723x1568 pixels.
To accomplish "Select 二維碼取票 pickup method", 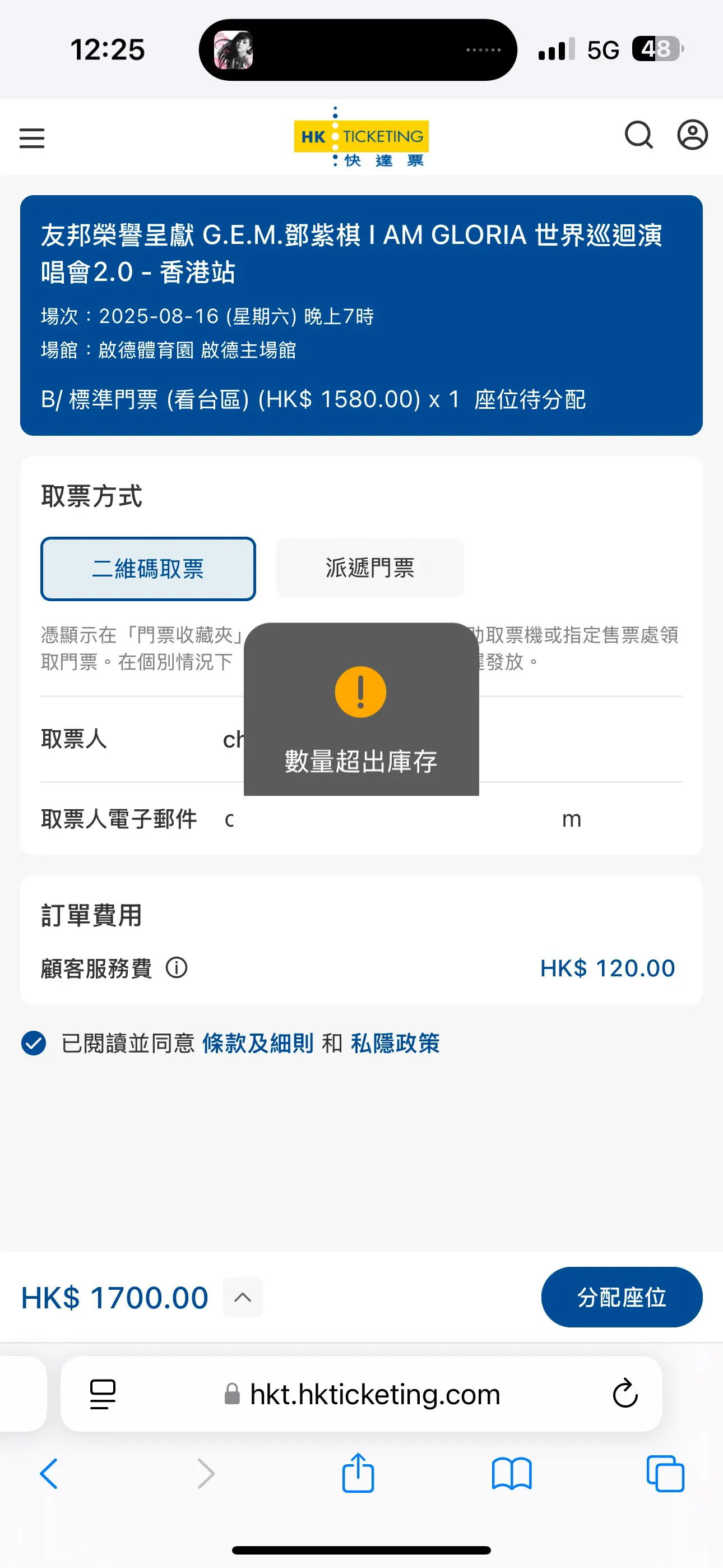I will [x=148, y=569].
